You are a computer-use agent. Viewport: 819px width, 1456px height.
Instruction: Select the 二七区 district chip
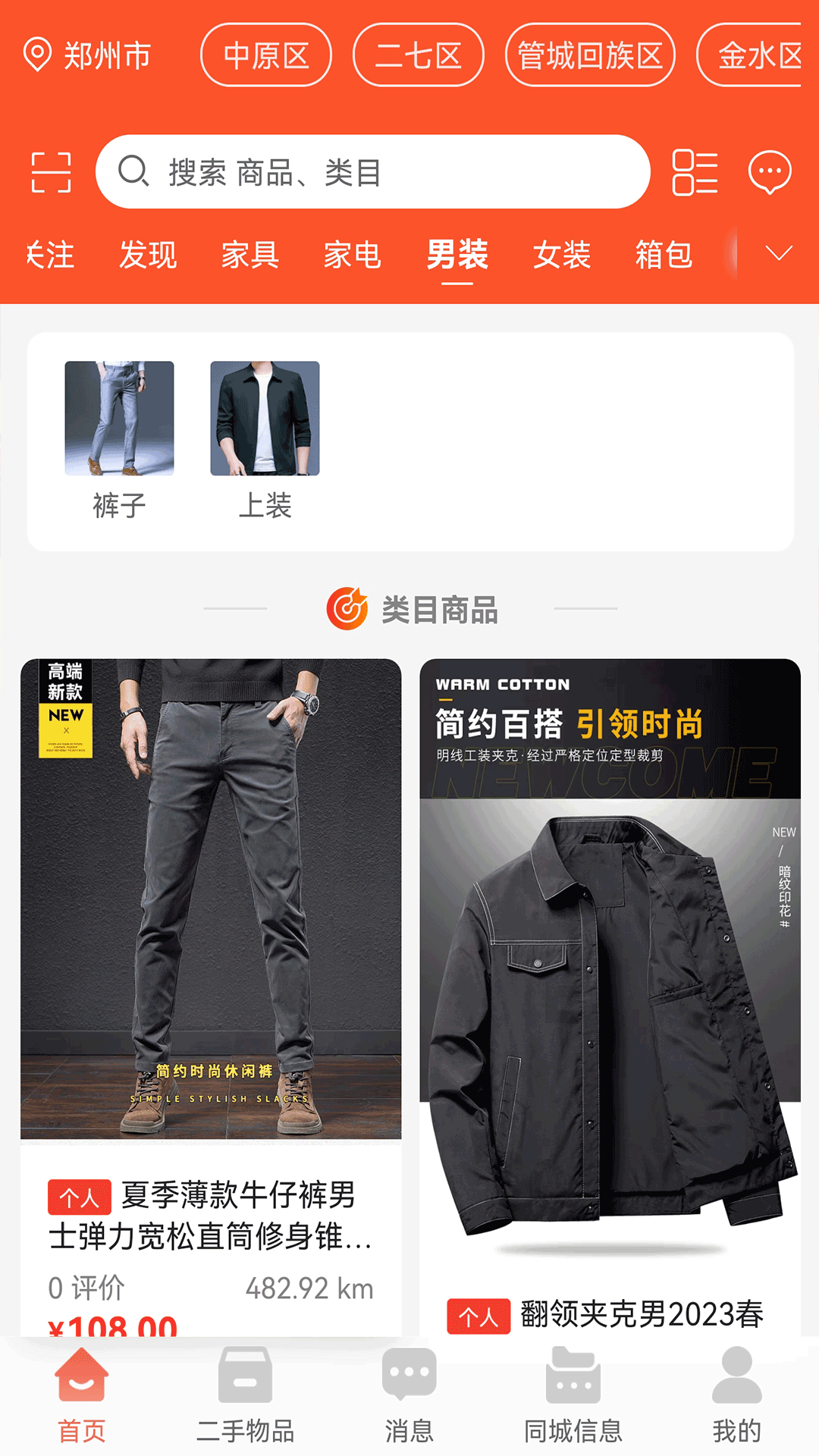pyautogui.click(x=419, y=55)
